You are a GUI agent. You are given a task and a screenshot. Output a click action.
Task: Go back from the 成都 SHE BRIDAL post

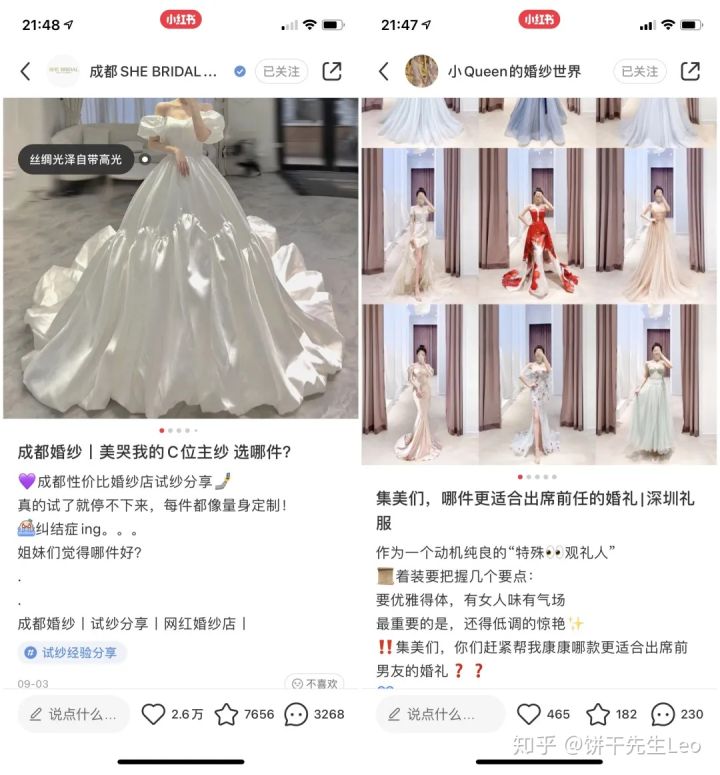[26, 71]
